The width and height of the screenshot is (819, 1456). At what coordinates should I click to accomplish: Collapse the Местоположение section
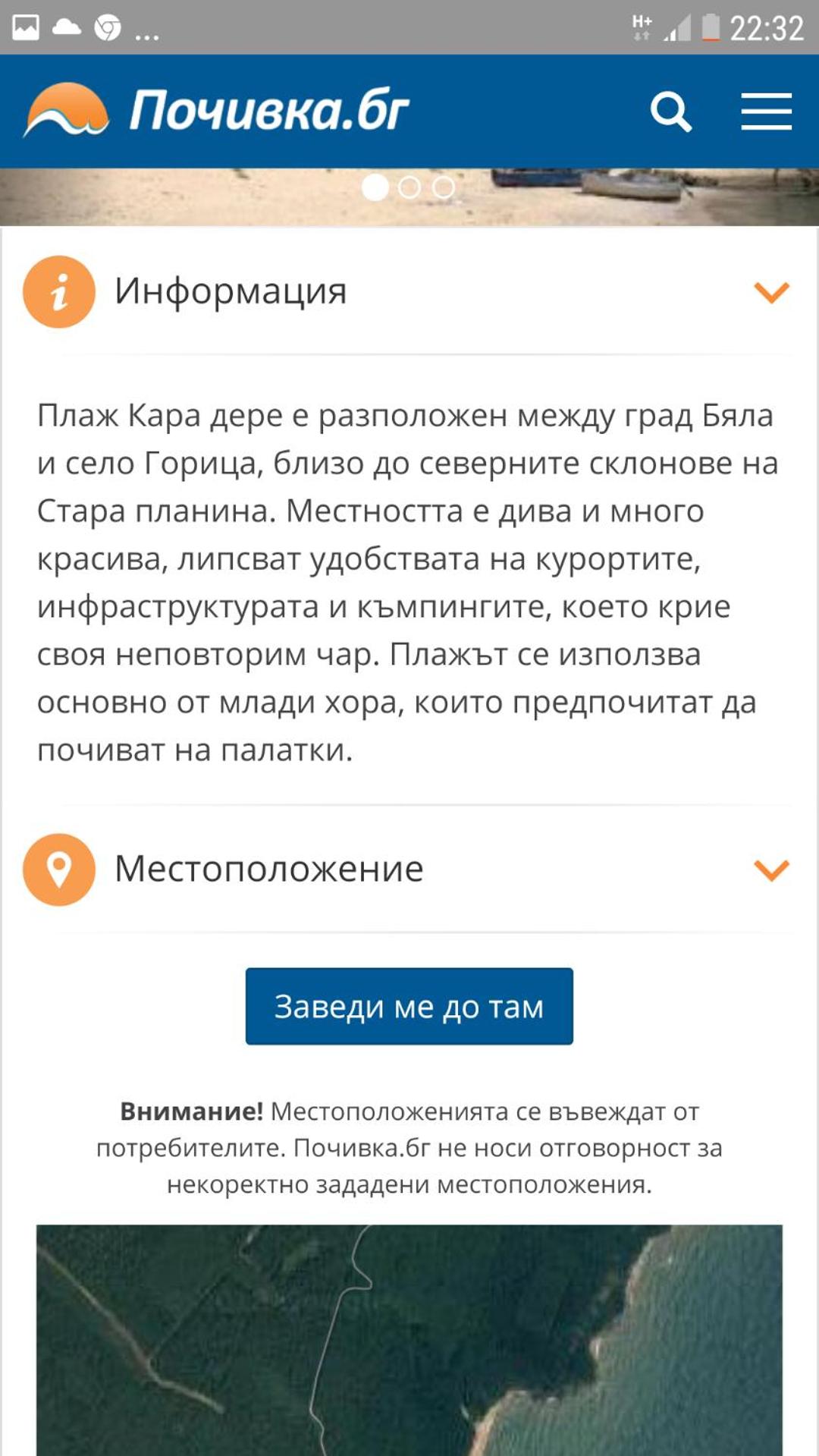[x=771, y=870]
